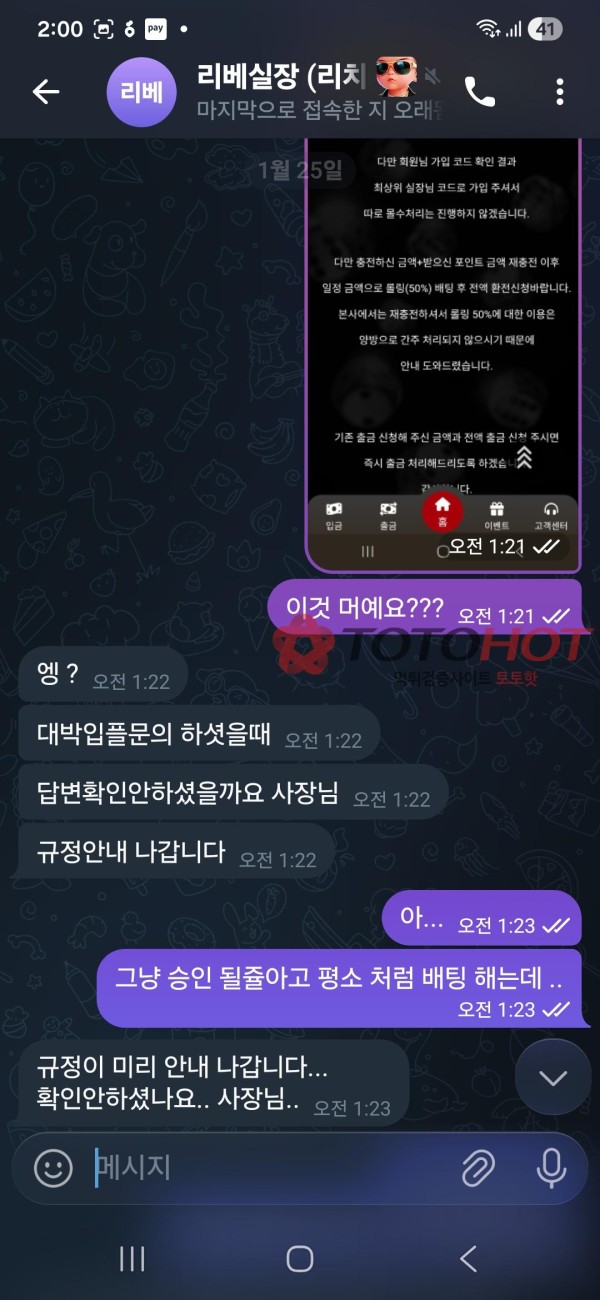Attach a file with the paperclip

coord(478,1167)
